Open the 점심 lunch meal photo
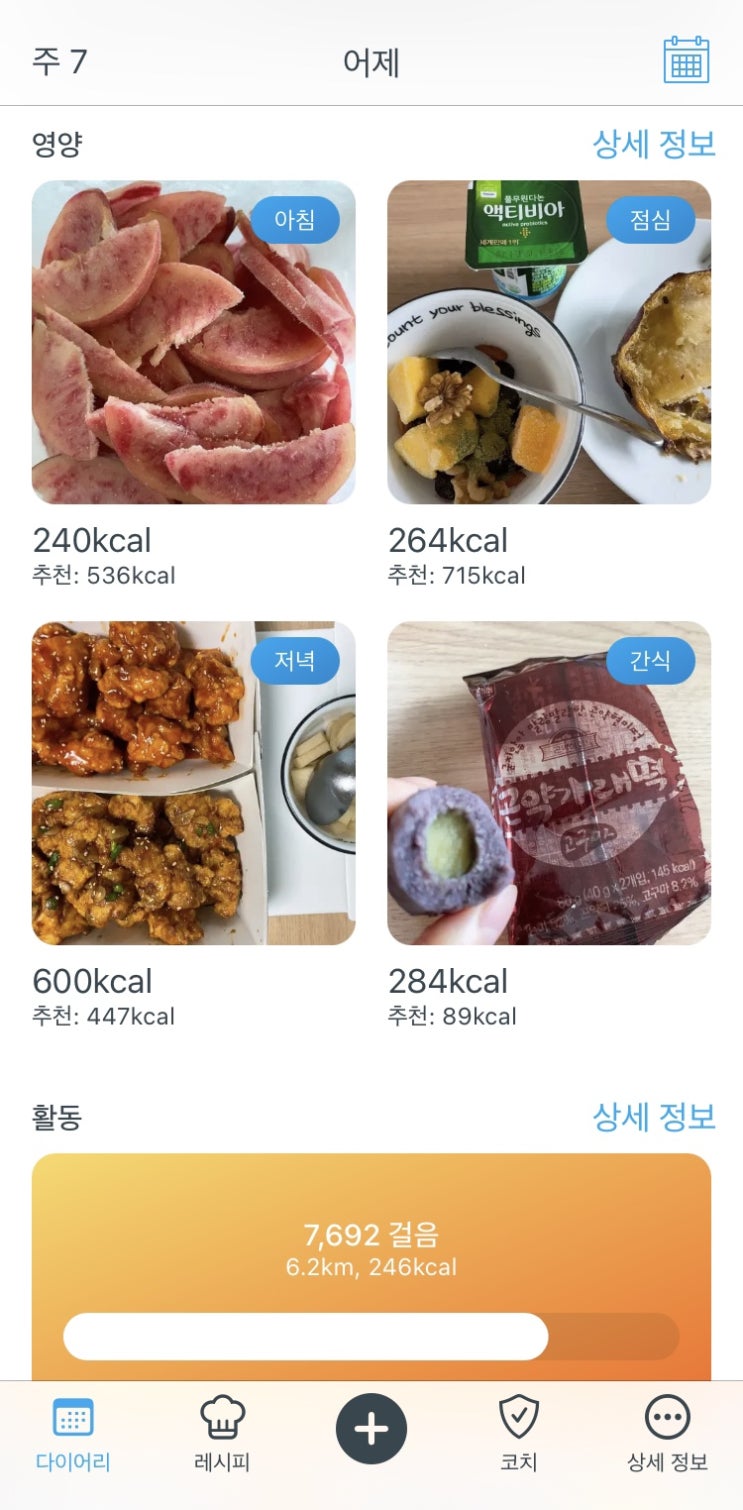The image size is (743, 1510). (549, 342)
